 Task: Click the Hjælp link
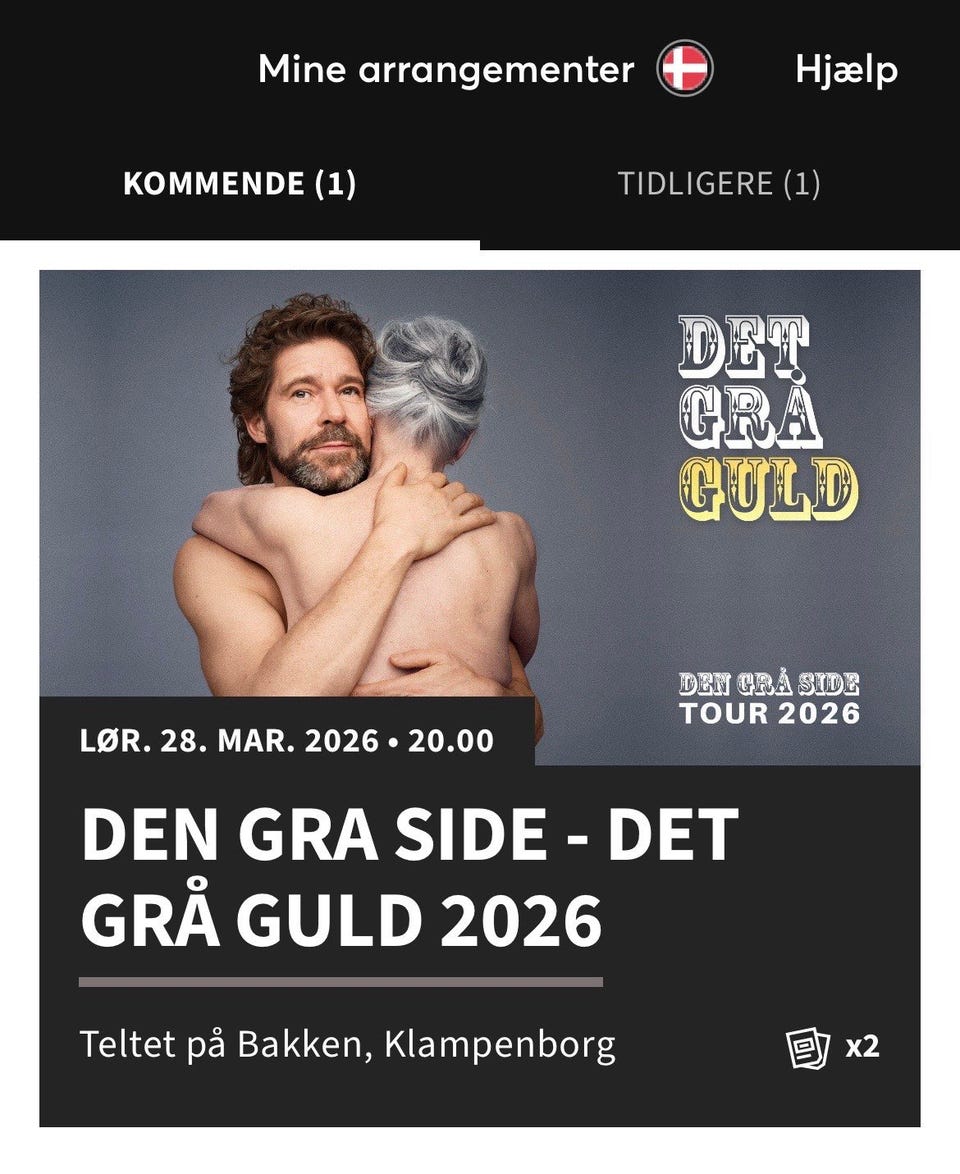tap(845, 69)
